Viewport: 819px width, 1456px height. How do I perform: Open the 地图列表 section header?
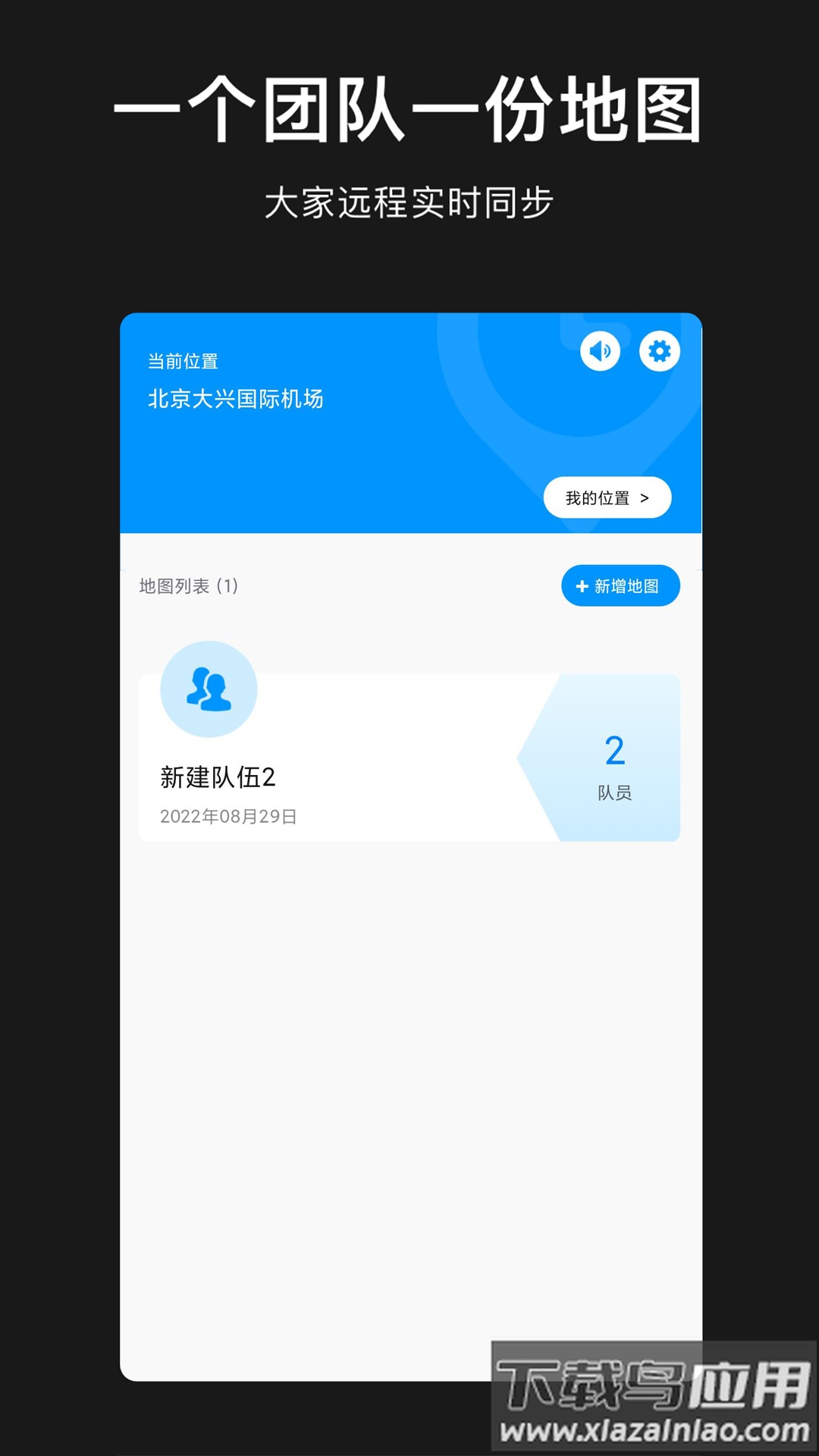click(187, 585)
